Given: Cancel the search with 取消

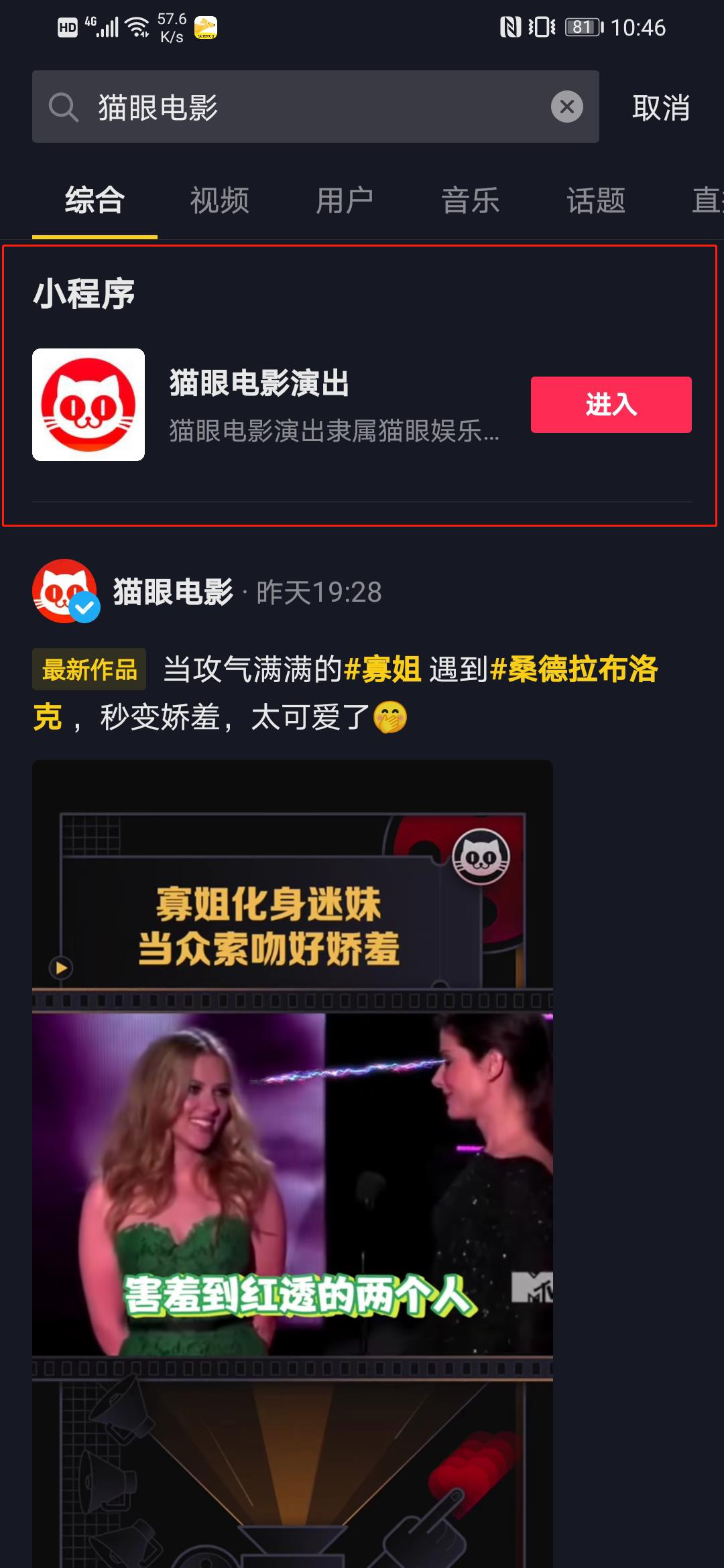Looking at the screenshot, I should (x=660, y=108).
